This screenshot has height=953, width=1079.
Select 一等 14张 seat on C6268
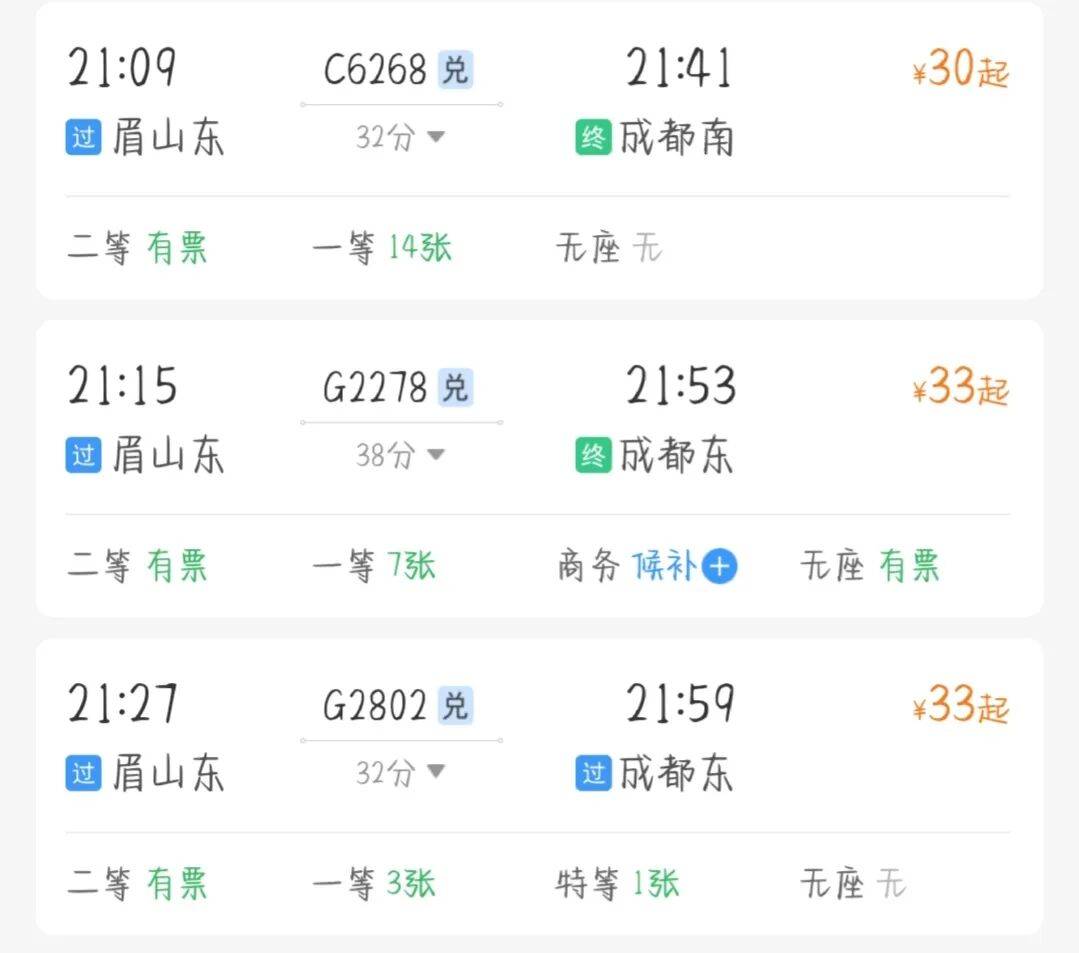(383, 248)
